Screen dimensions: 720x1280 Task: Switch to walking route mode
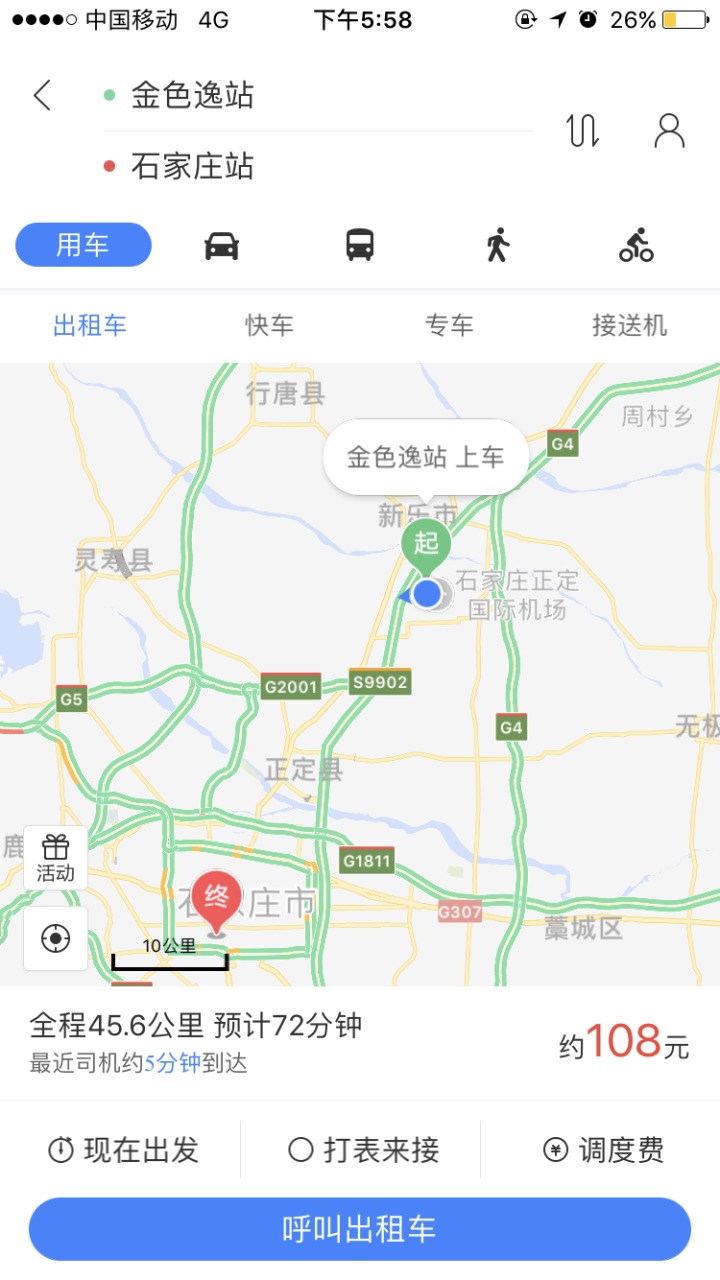pos(497,245)
